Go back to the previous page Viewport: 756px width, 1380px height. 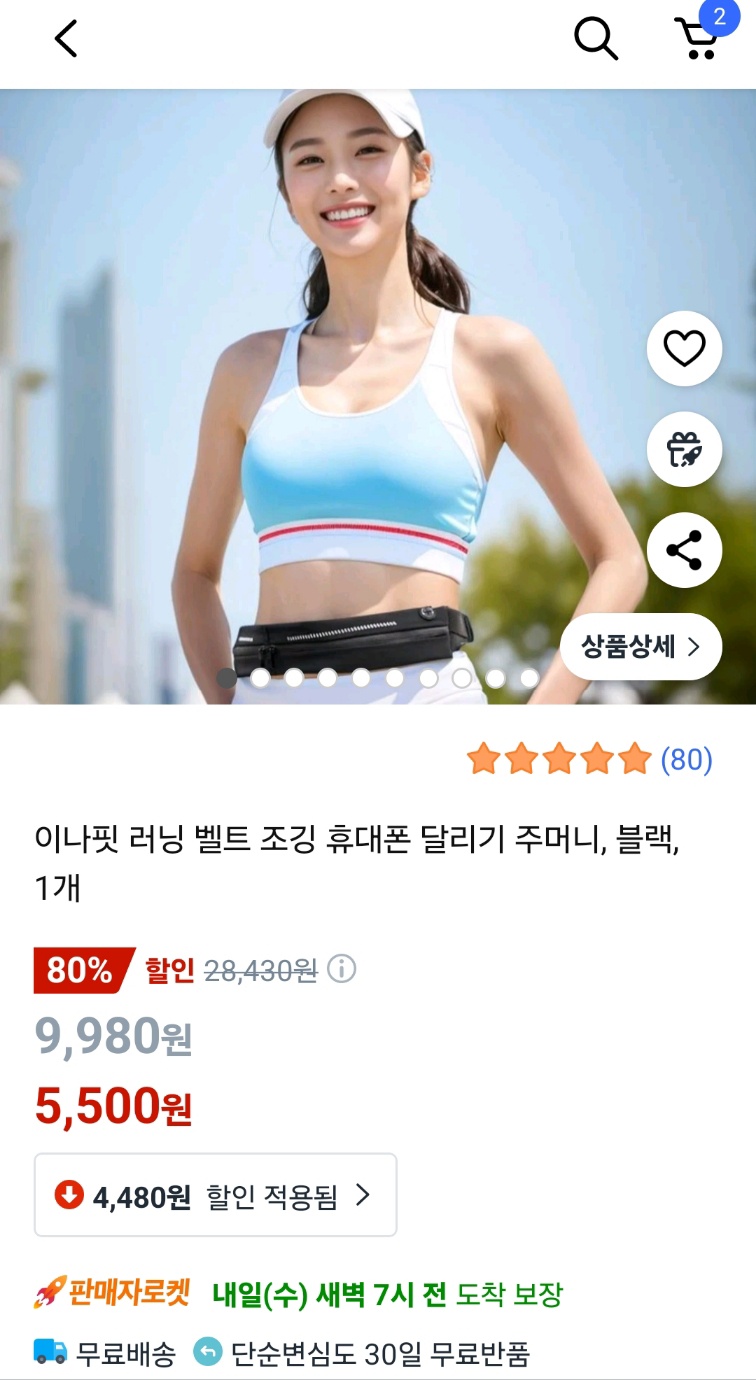[66, 40]
